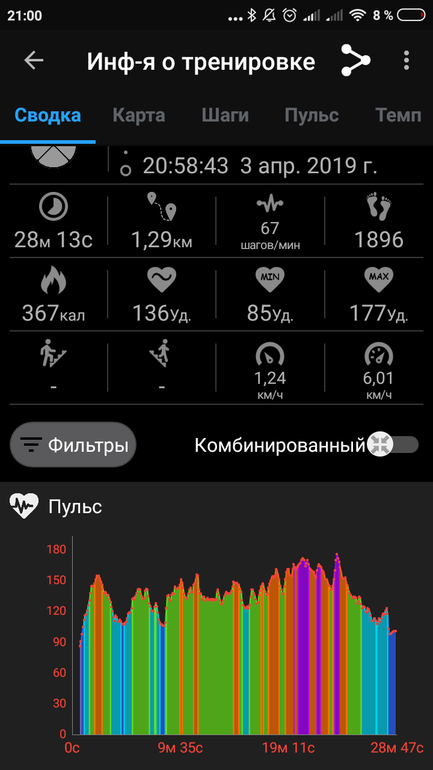Open the Фильтры button
This screenshot has height=770, width=433.
point(73,445)
